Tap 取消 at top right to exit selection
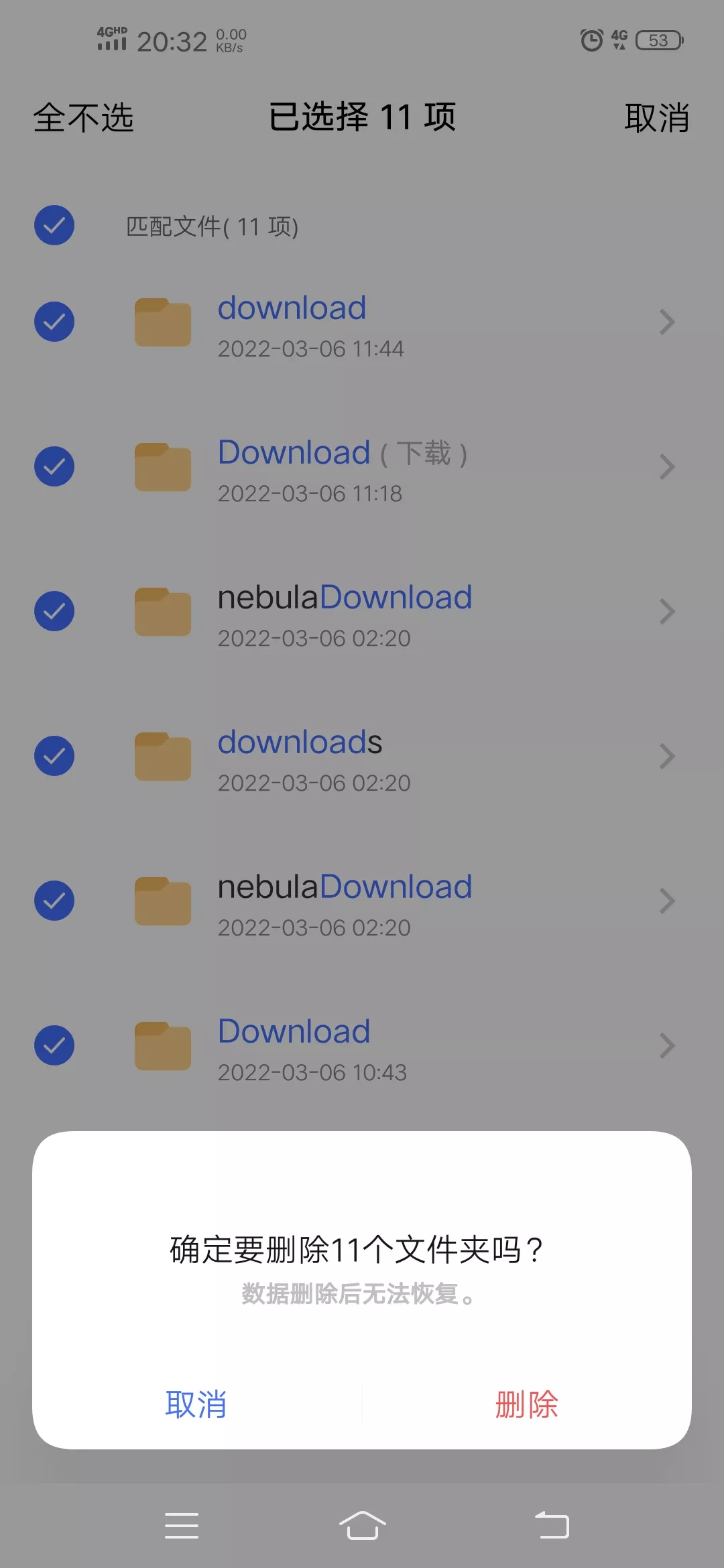The width and height of the screenshot is (724, 1568). (656, 118)
